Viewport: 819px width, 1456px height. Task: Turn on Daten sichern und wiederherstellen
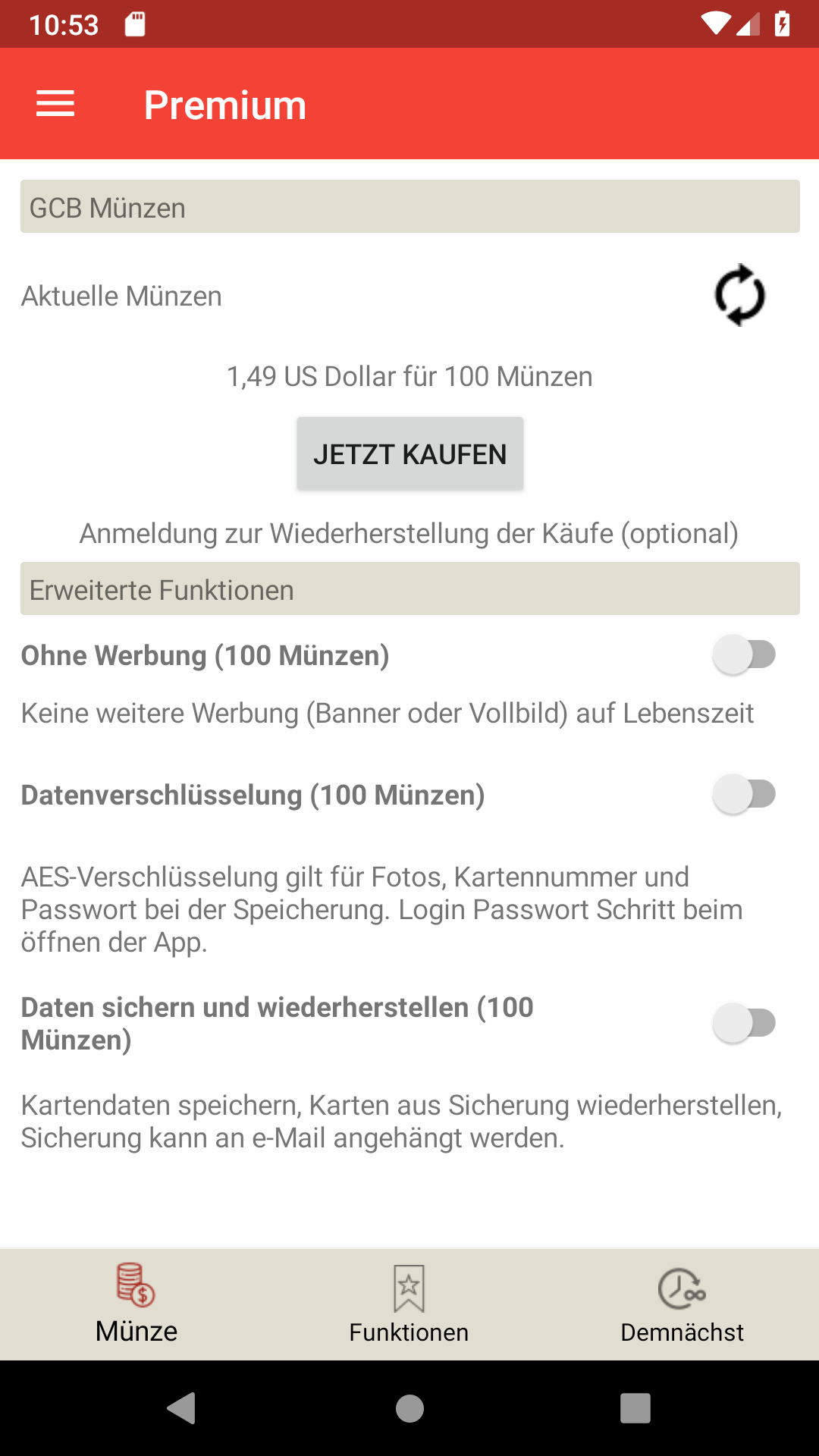point(744,1023)
